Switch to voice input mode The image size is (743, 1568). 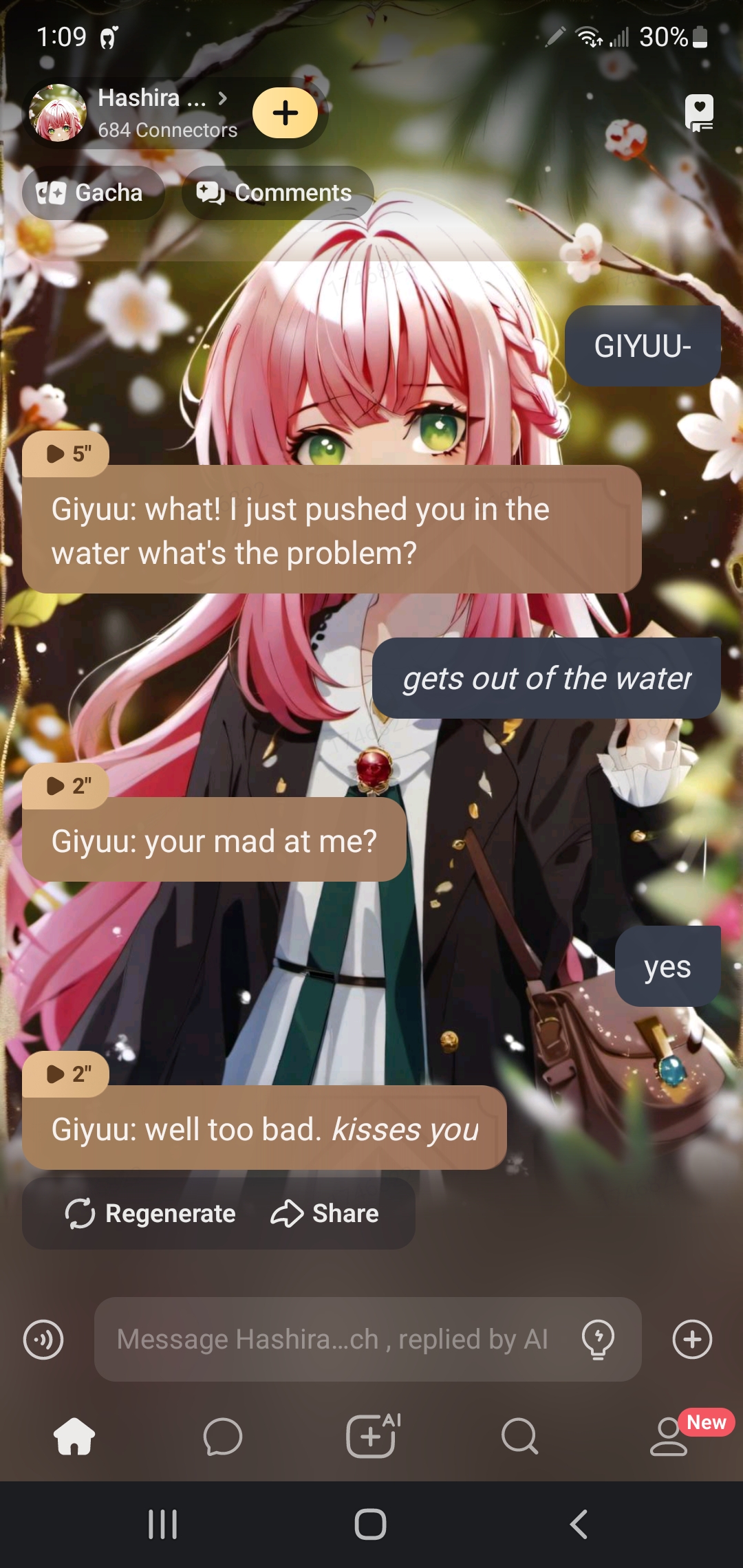click(43, 1340)
